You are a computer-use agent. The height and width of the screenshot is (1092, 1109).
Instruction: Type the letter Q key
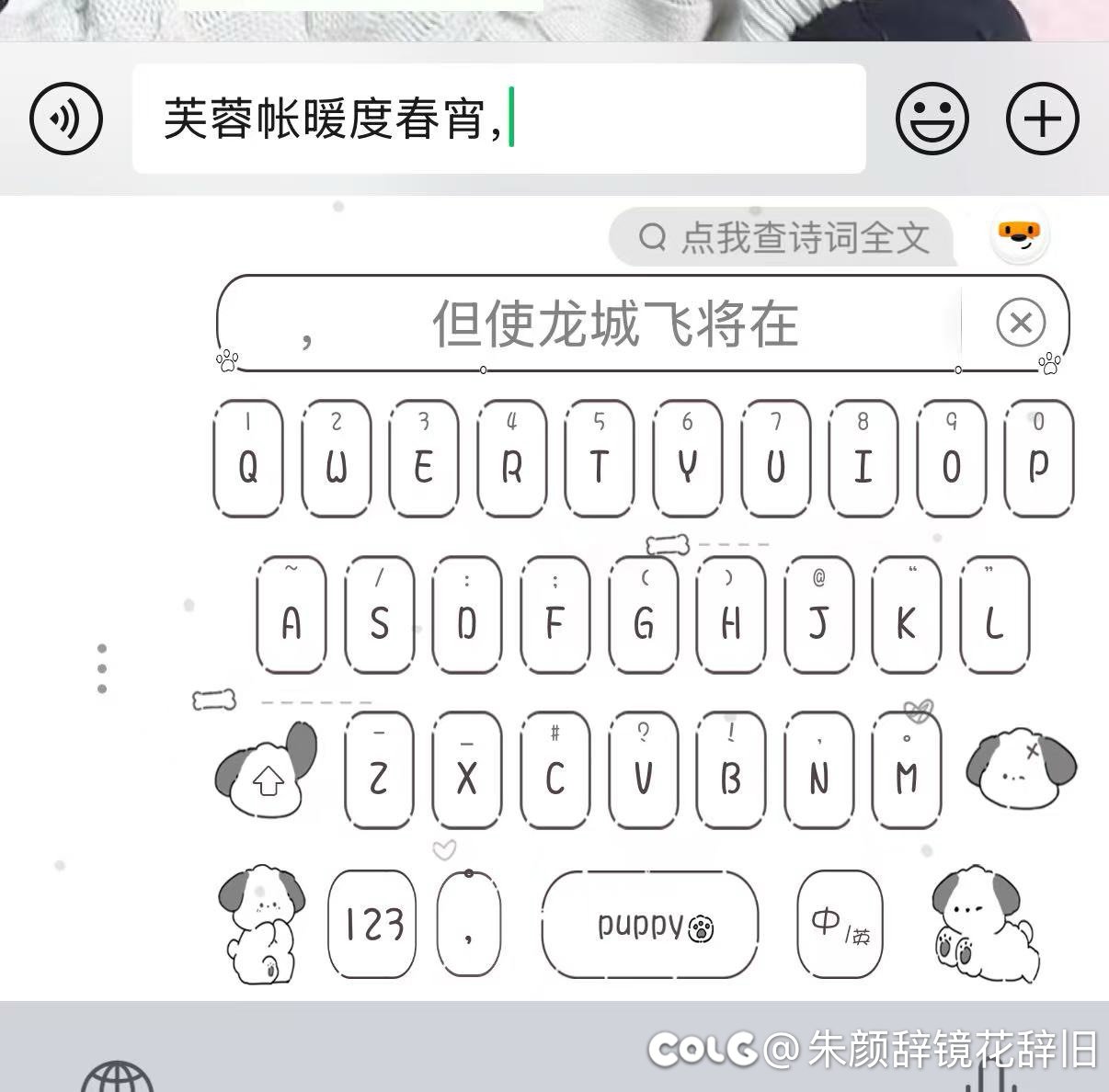[248, 459]
